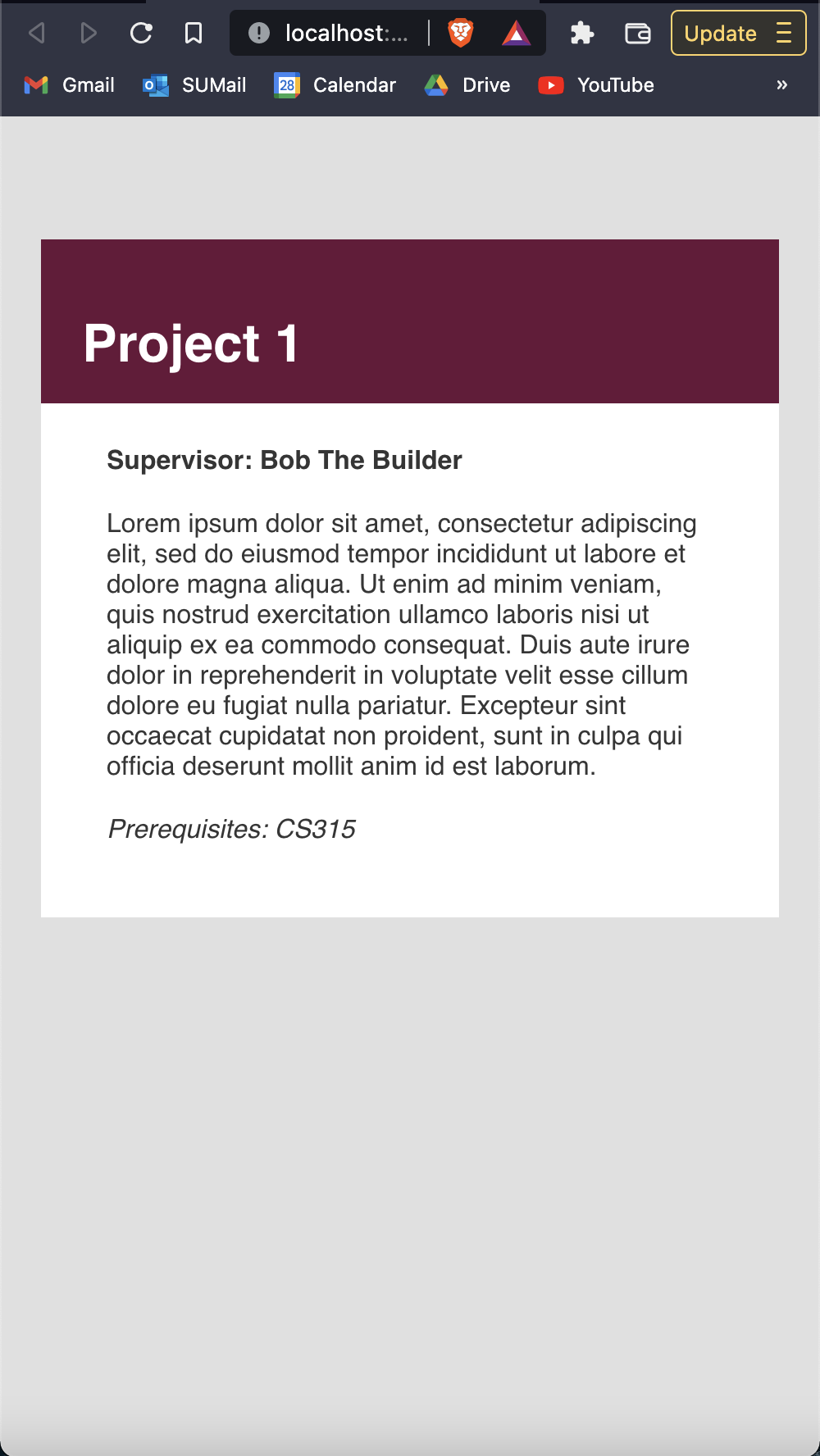
Task: Open the Brave Shields lion icon
Action: point(461,33)
